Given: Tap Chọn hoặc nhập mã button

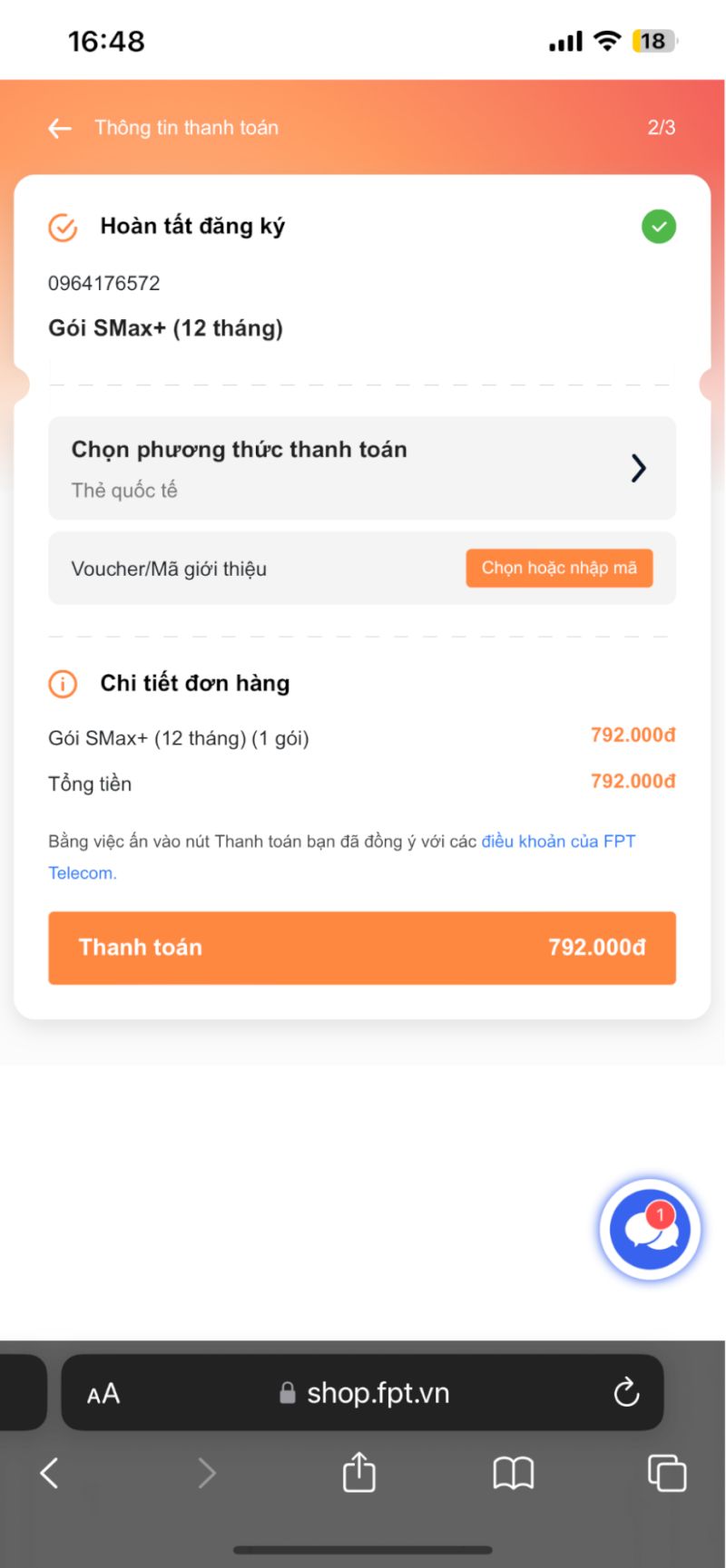Looking at the screenshot, I should coord(559,569).
